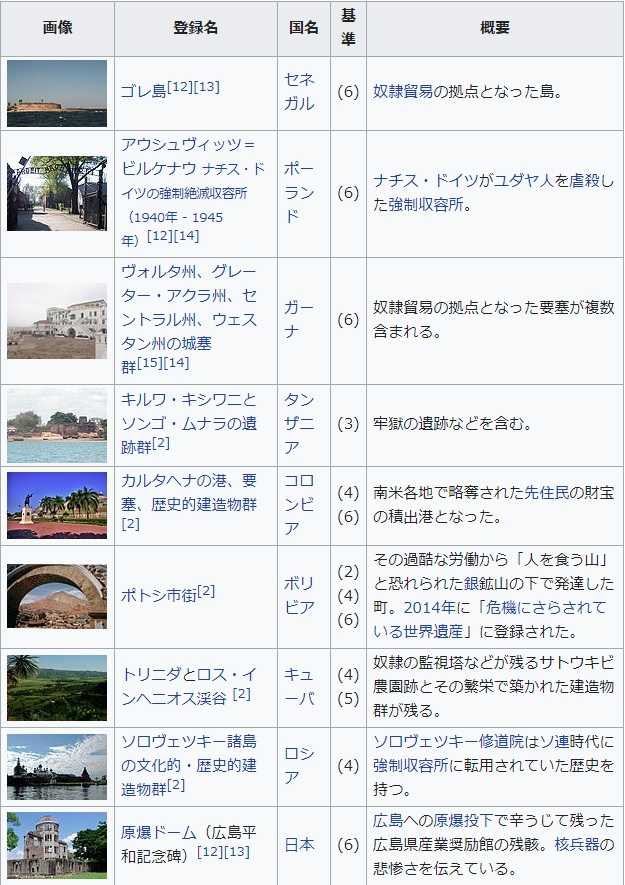Open the ゴレ島 article link
The image size is (625, 885).
point(143,91)
